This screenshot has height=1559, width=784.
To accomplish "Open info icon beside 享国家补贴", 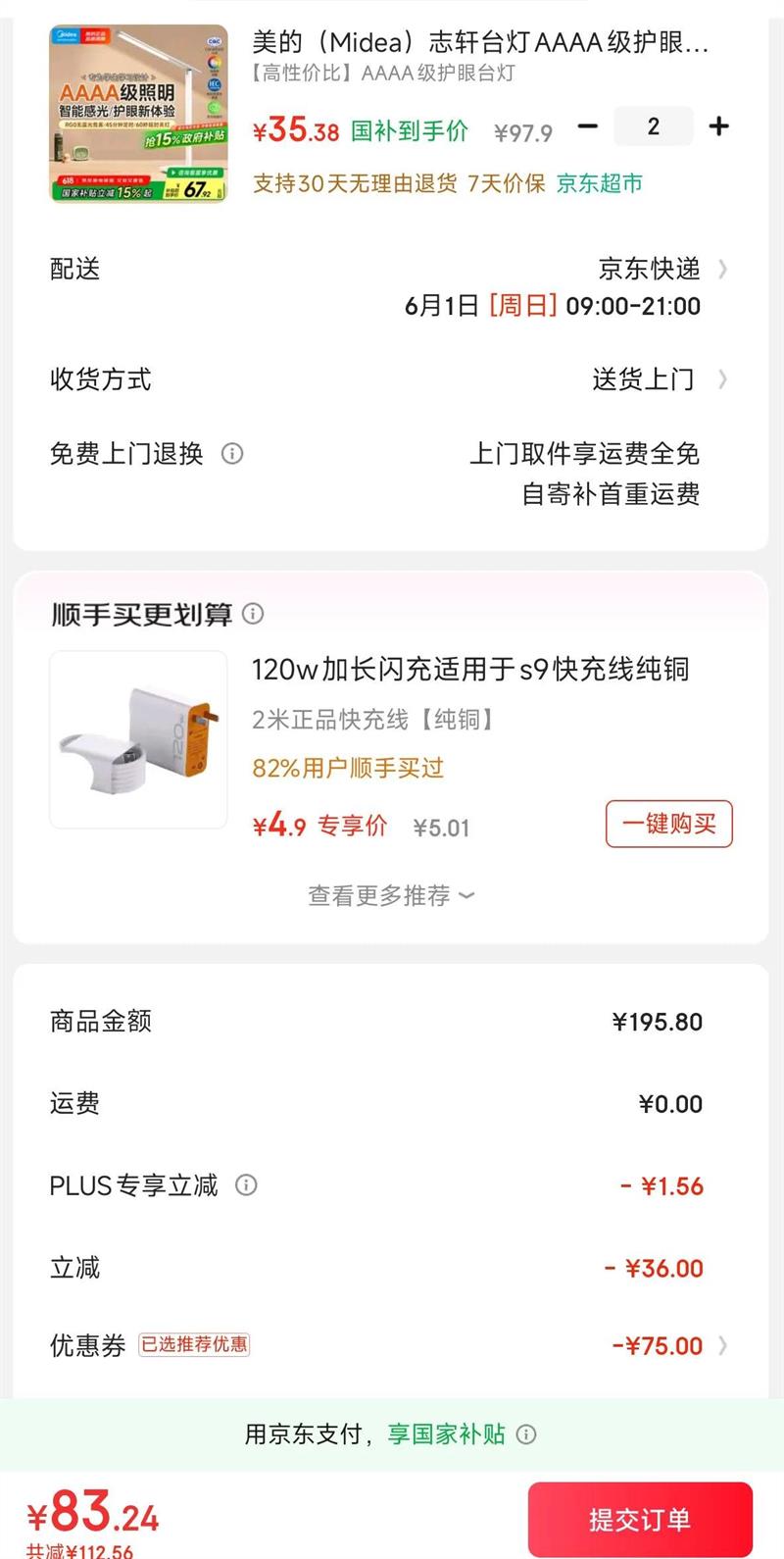I will [x=526, y=1434].
